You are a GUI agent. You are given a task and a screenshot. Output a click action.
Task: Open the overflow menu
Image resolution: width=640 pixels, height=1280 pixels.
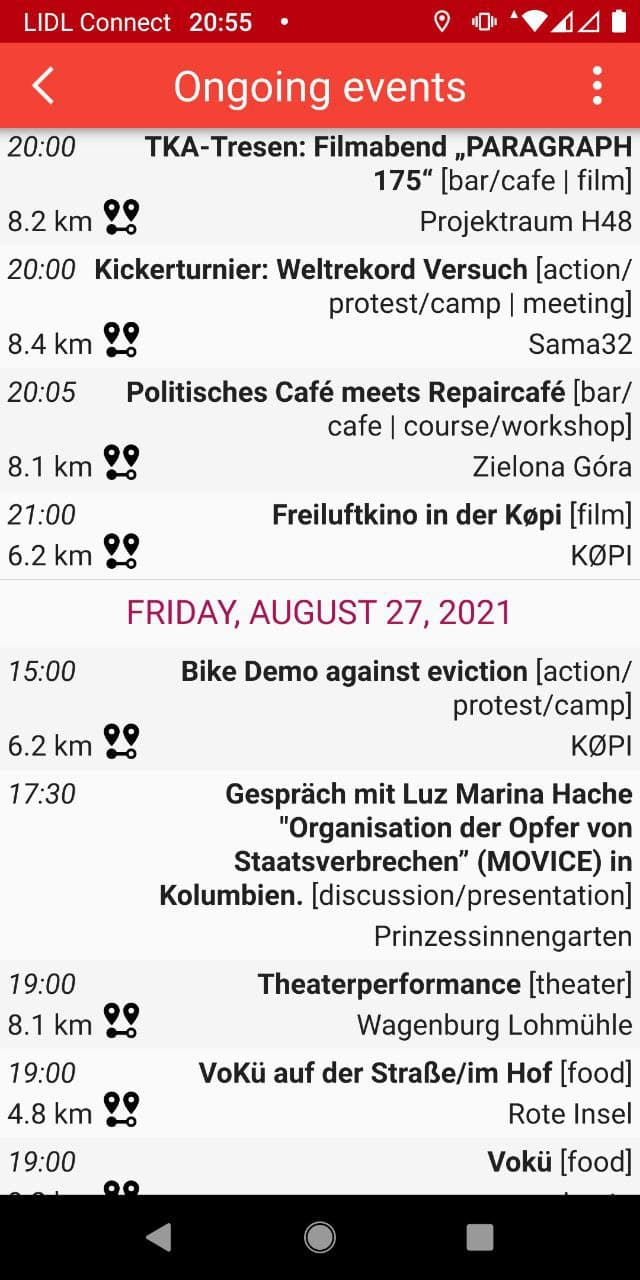(597, 87)
